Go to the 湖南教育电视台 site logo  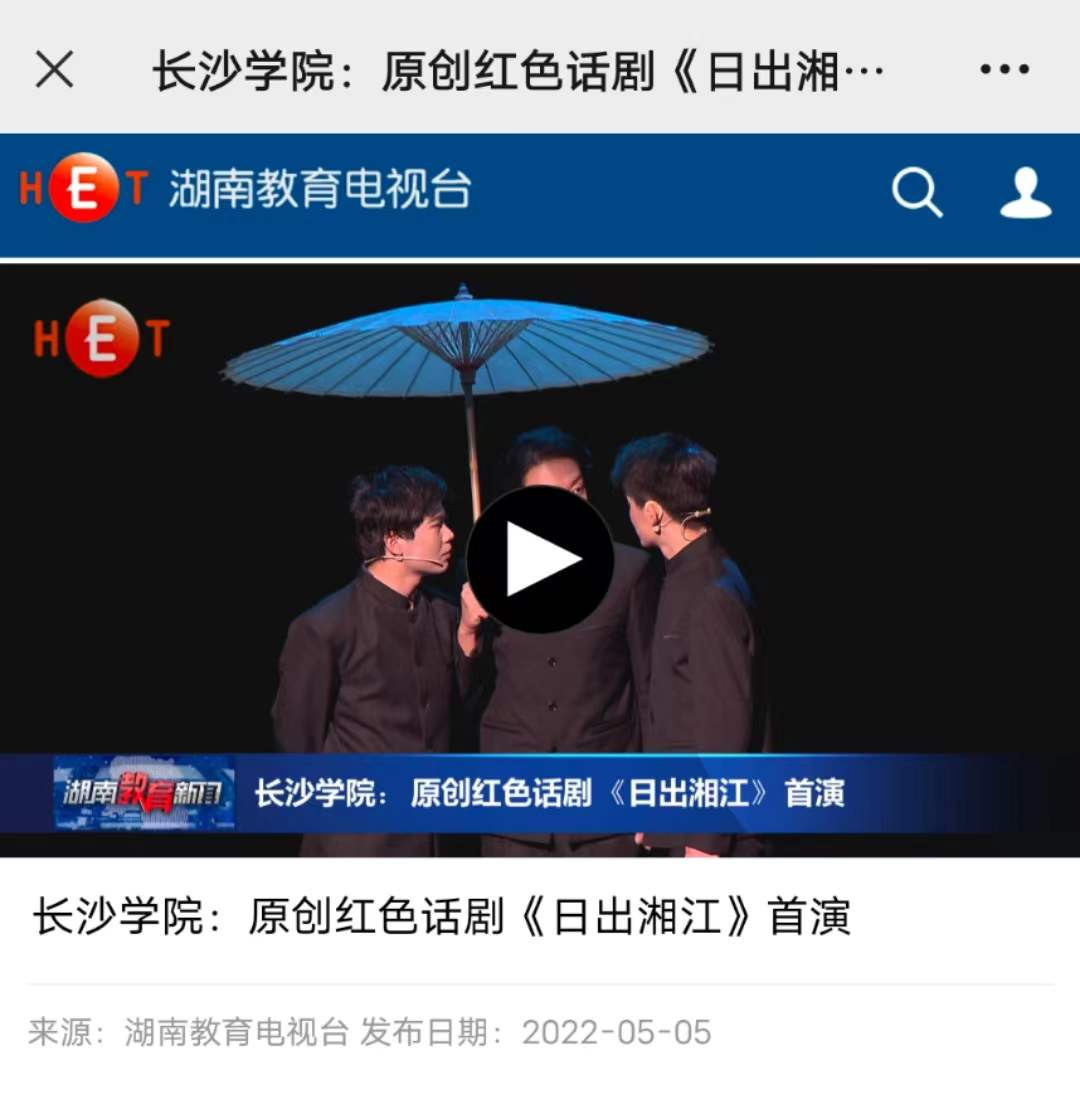pyautogui.click(x=245, y=189)
